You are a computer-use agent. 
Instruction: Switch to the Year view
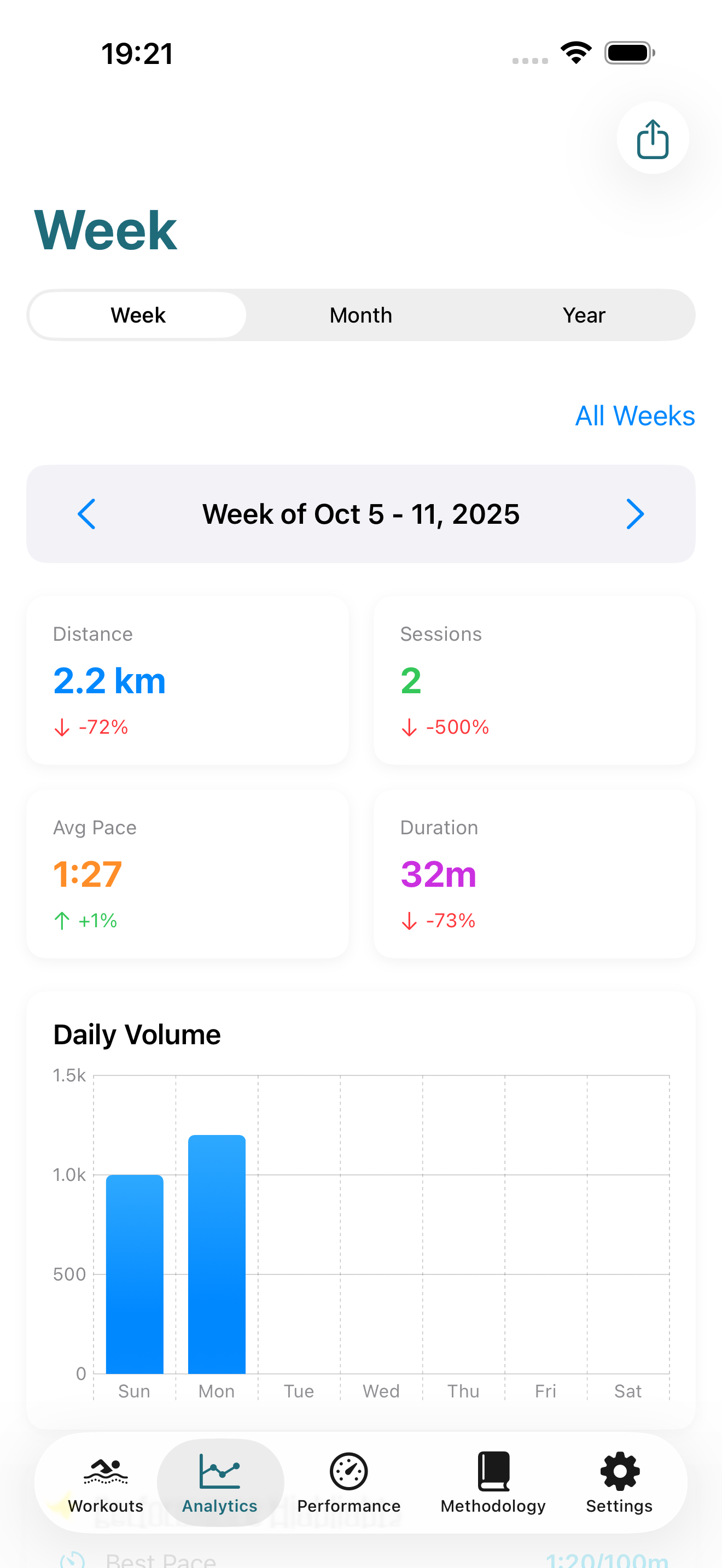(x=583, y=315)
